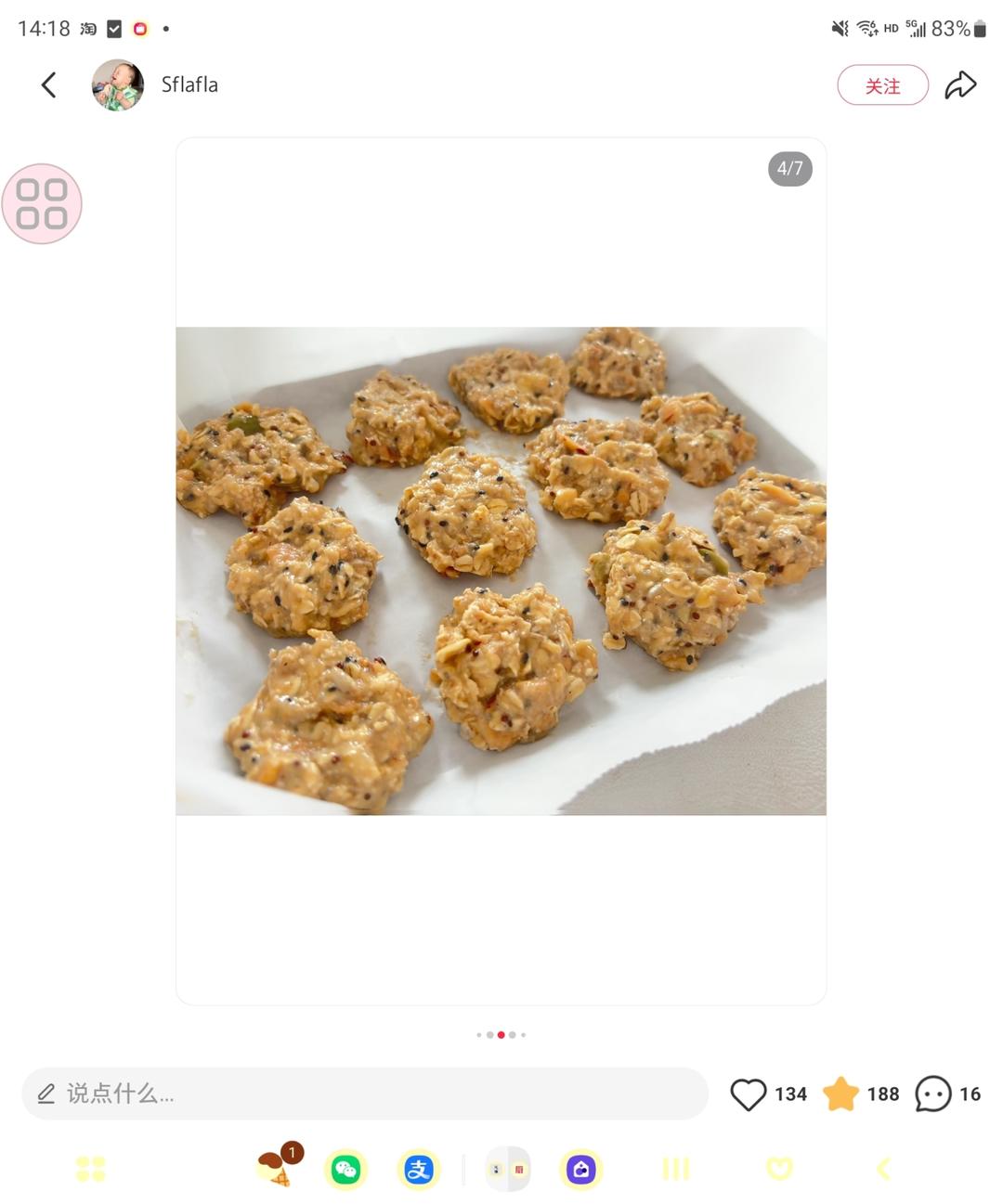This screenshot has width=1003, height=1204.
Task: Follow the author with 关注 button
Action: point(882,85)
